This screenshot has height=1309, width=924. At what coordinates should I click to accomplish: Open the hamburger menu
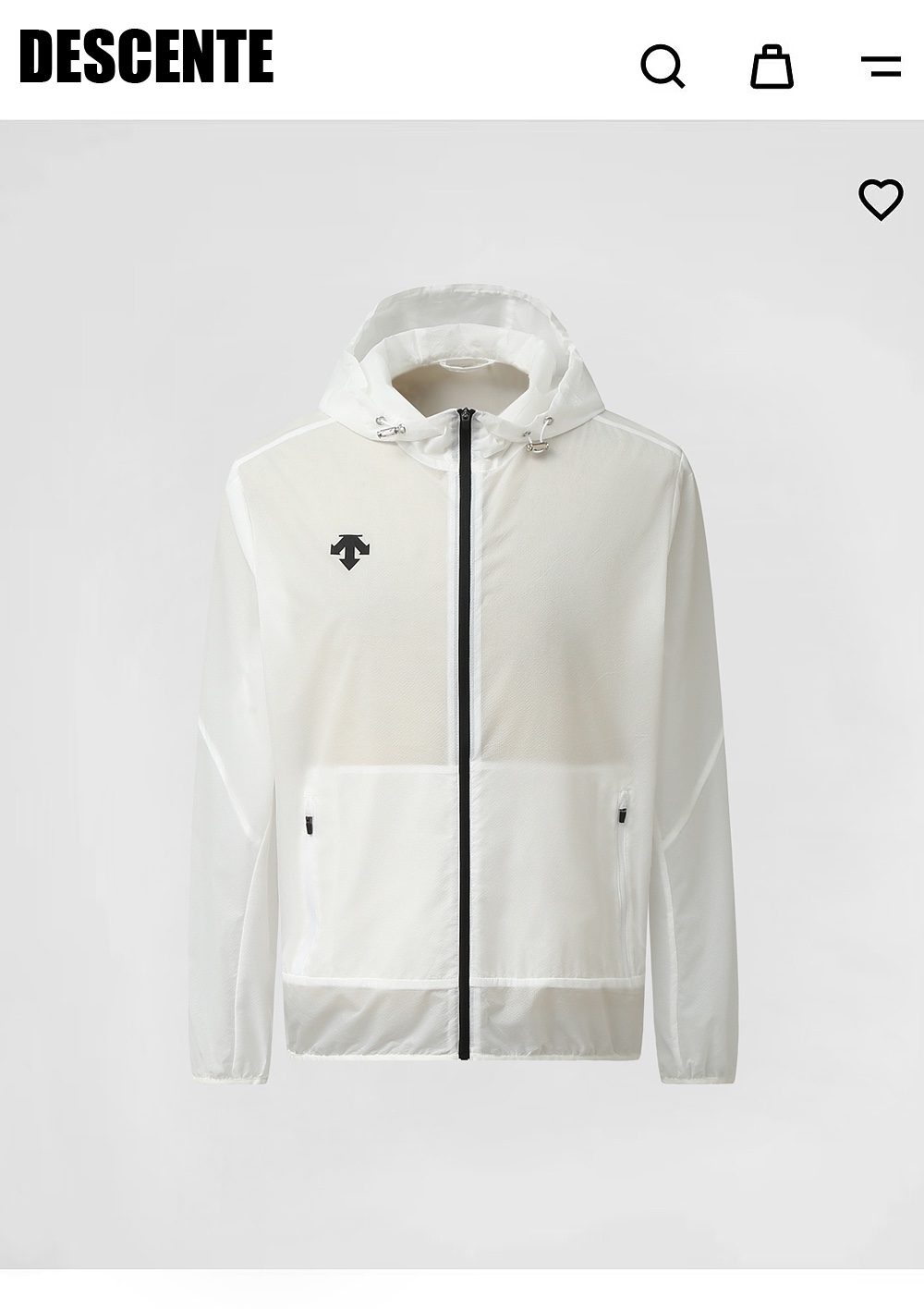(x=881, y=66)
